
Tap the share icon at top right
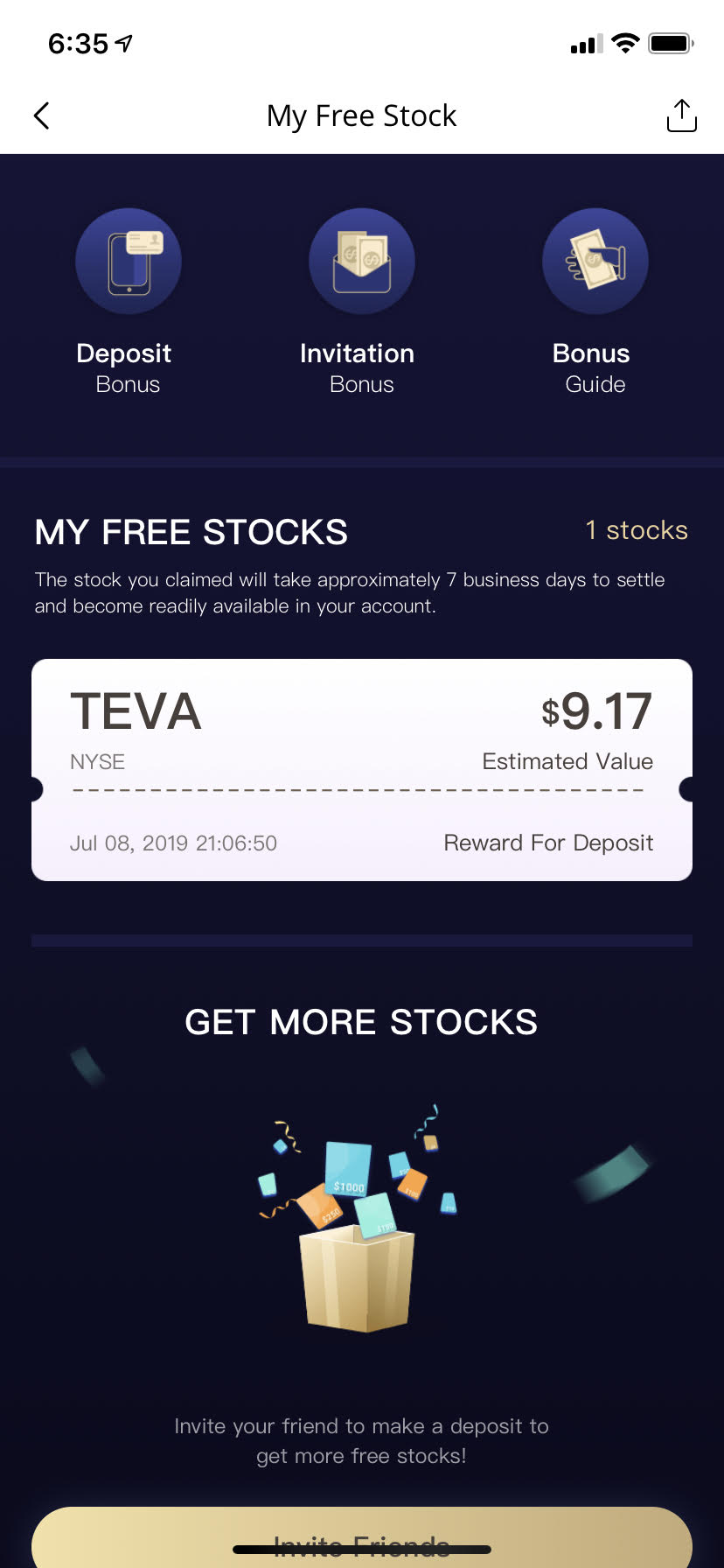pos(681,115)
